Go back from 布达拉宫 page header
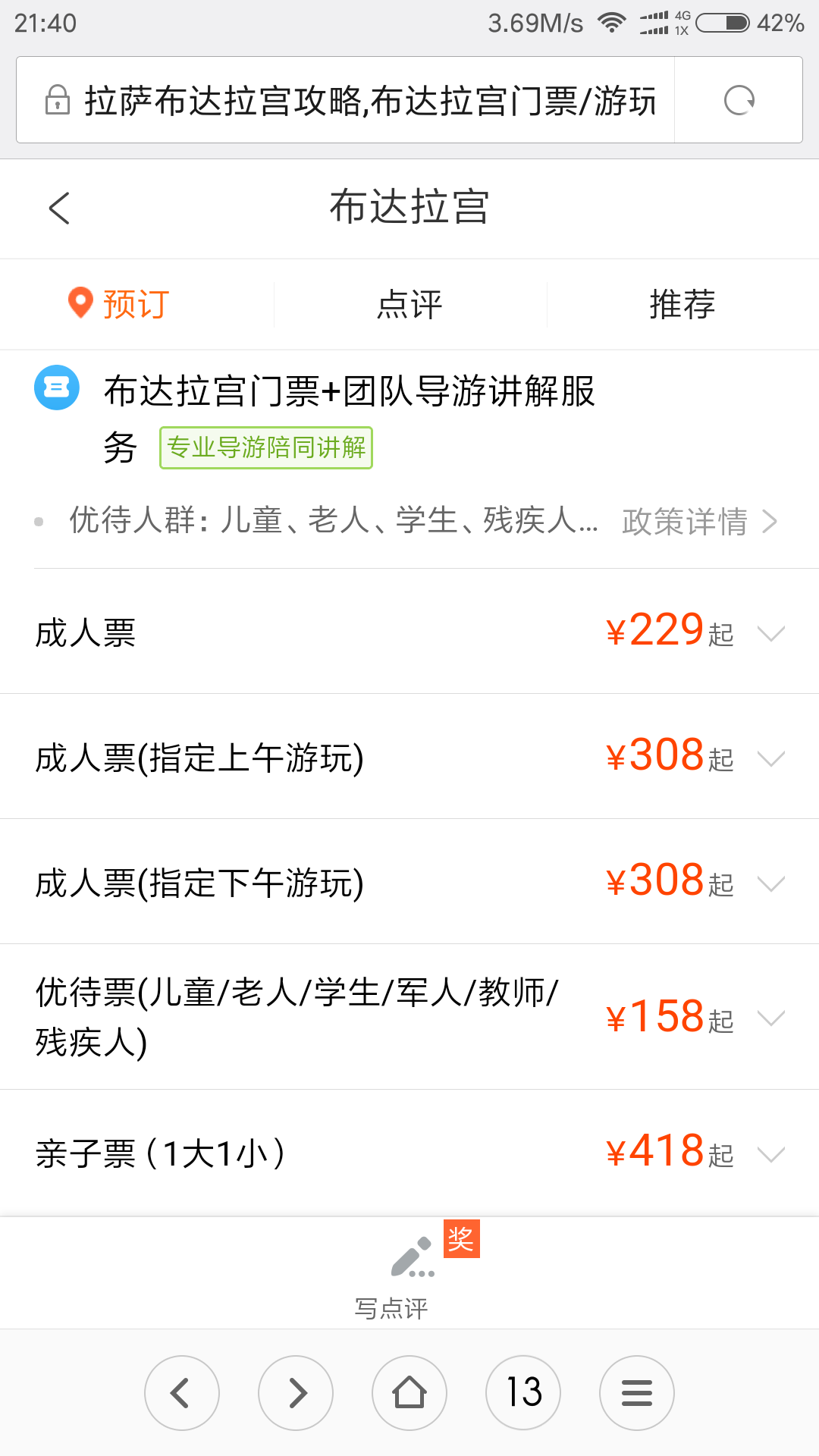 click(x=59, y=208)
